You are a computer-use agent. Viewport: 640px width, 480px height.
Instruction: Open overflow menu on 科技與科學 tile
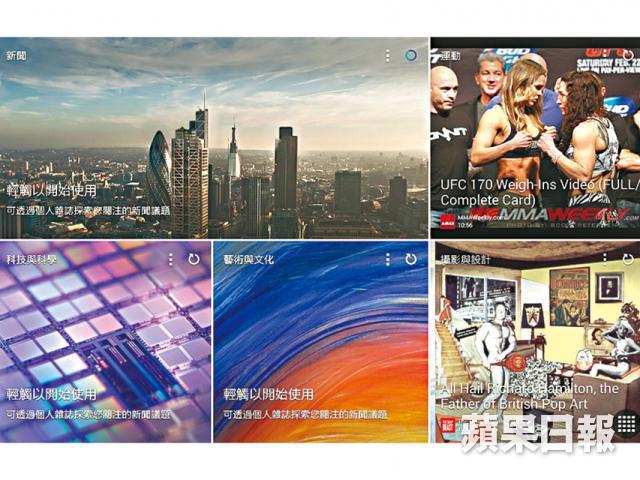click(171, 259)
